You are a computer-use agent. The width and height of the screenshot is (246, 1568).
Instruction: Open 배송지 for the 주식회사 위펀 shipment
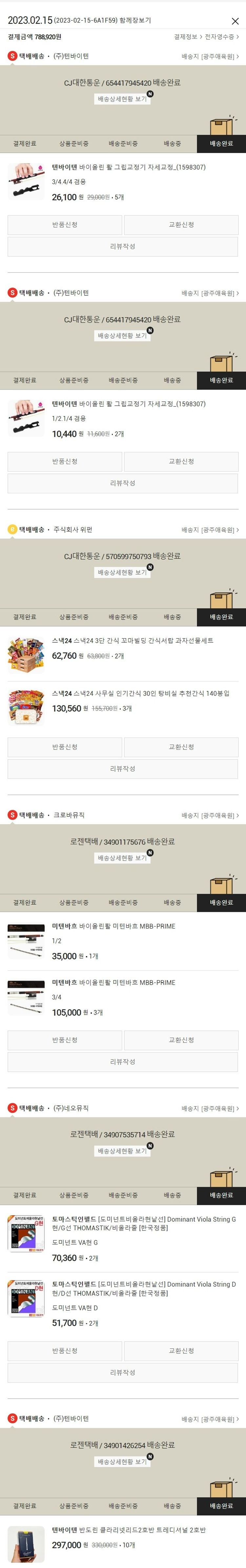pyautogui.click(x=210, y=530)
